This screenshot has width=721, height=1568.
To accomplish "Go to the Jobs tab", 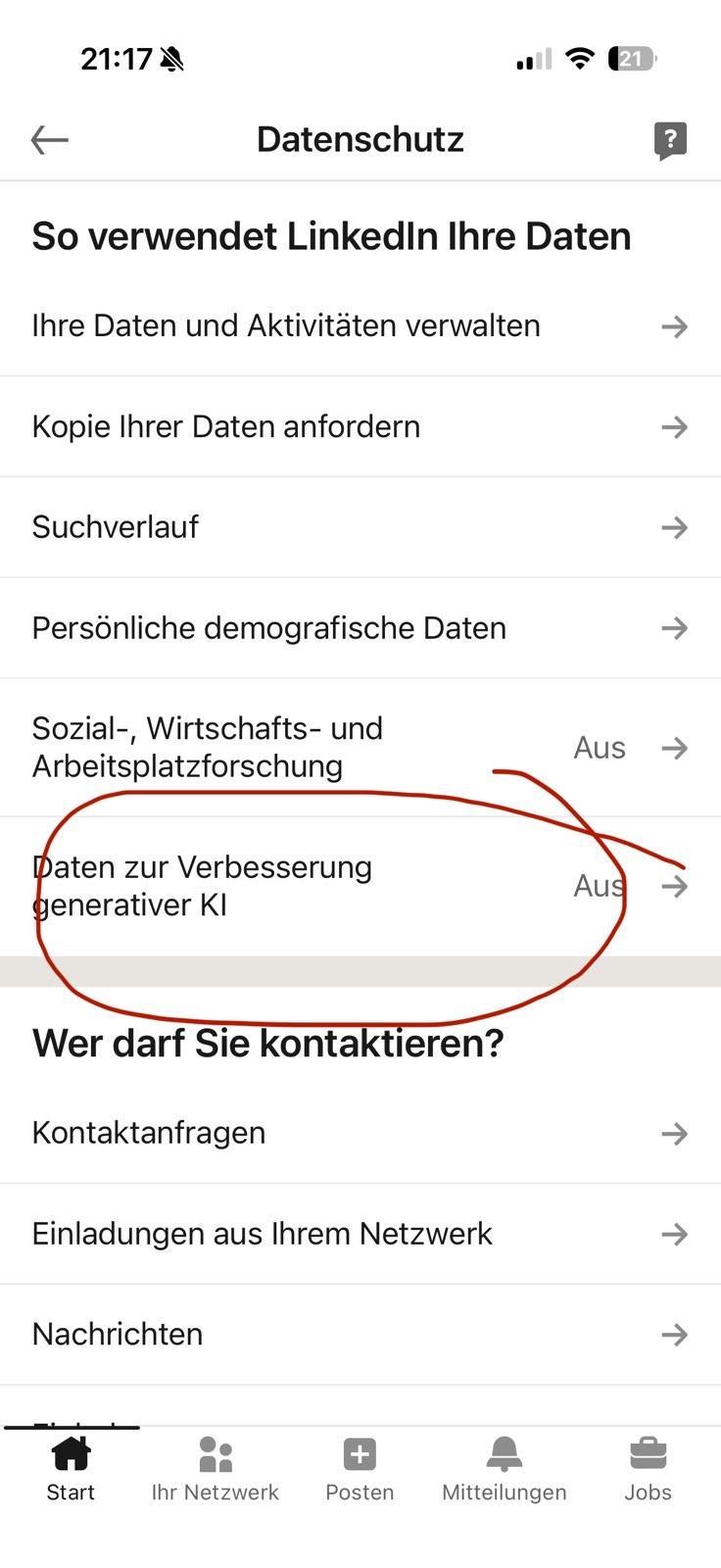I will (648, 1470).
